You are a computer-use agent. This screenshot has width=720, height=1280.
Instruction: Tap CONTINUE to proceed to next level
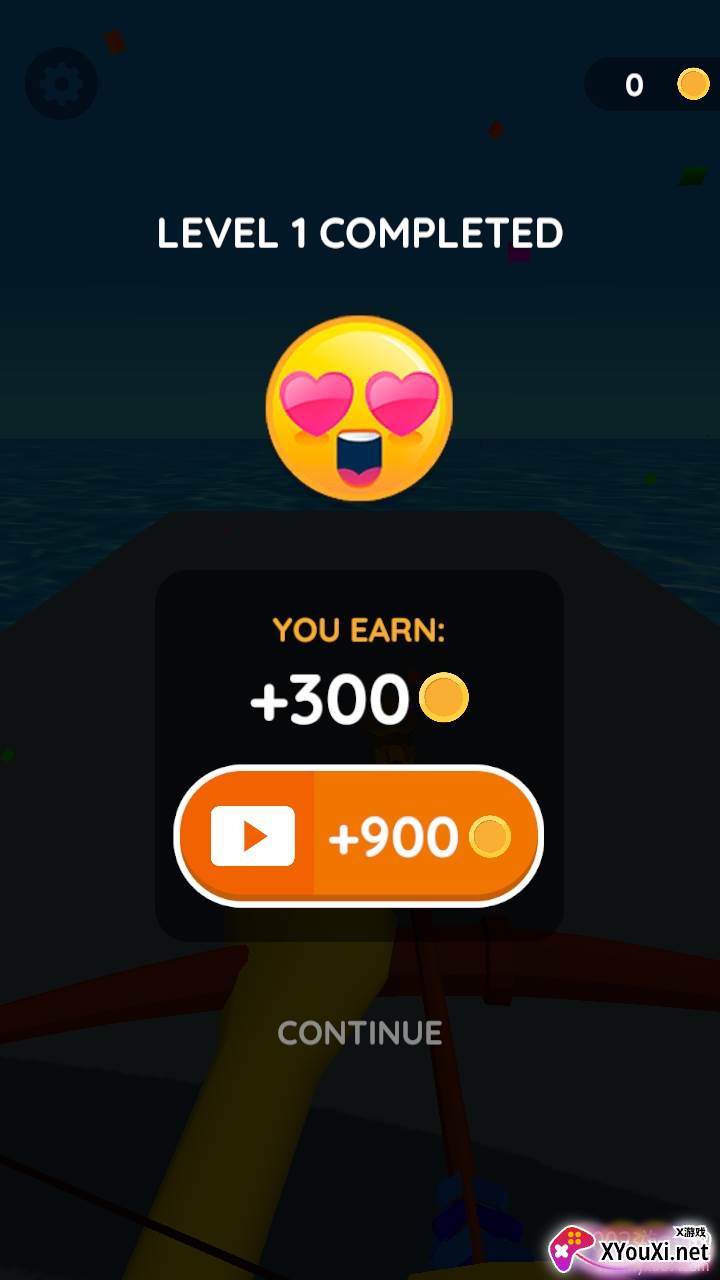coord(359,1033)
